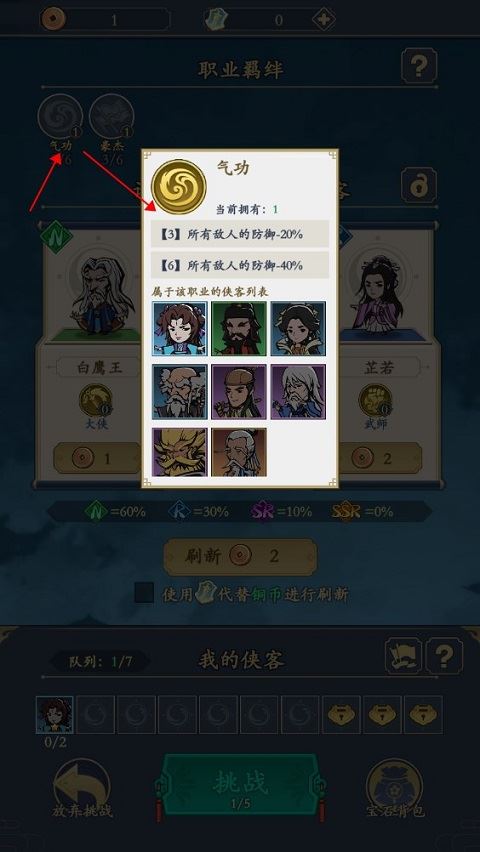Tap the 豪杰 profession bond icon

tap(111, 116)
